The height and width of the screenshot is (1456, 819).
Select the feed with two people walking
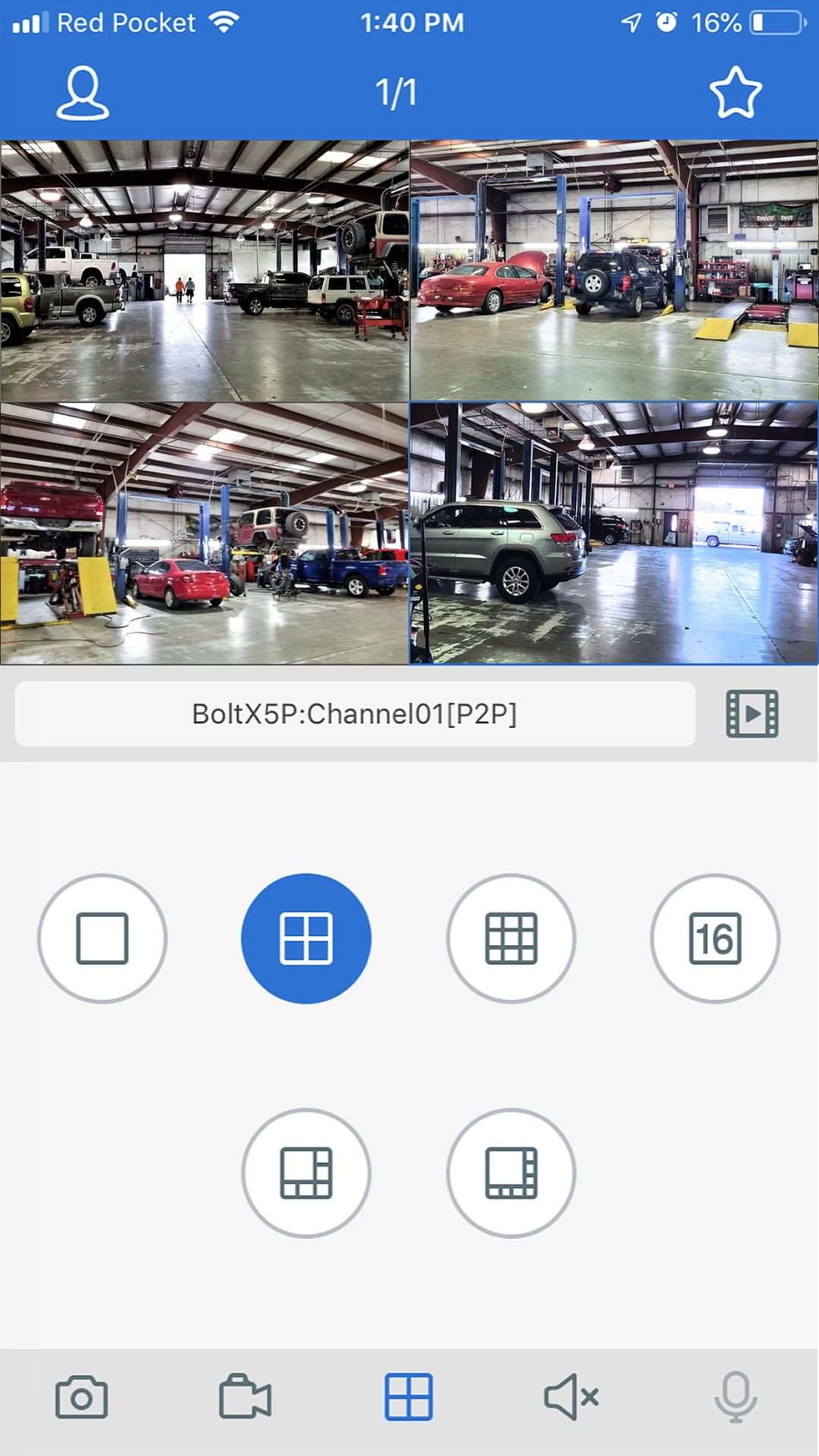click(205, 271)
